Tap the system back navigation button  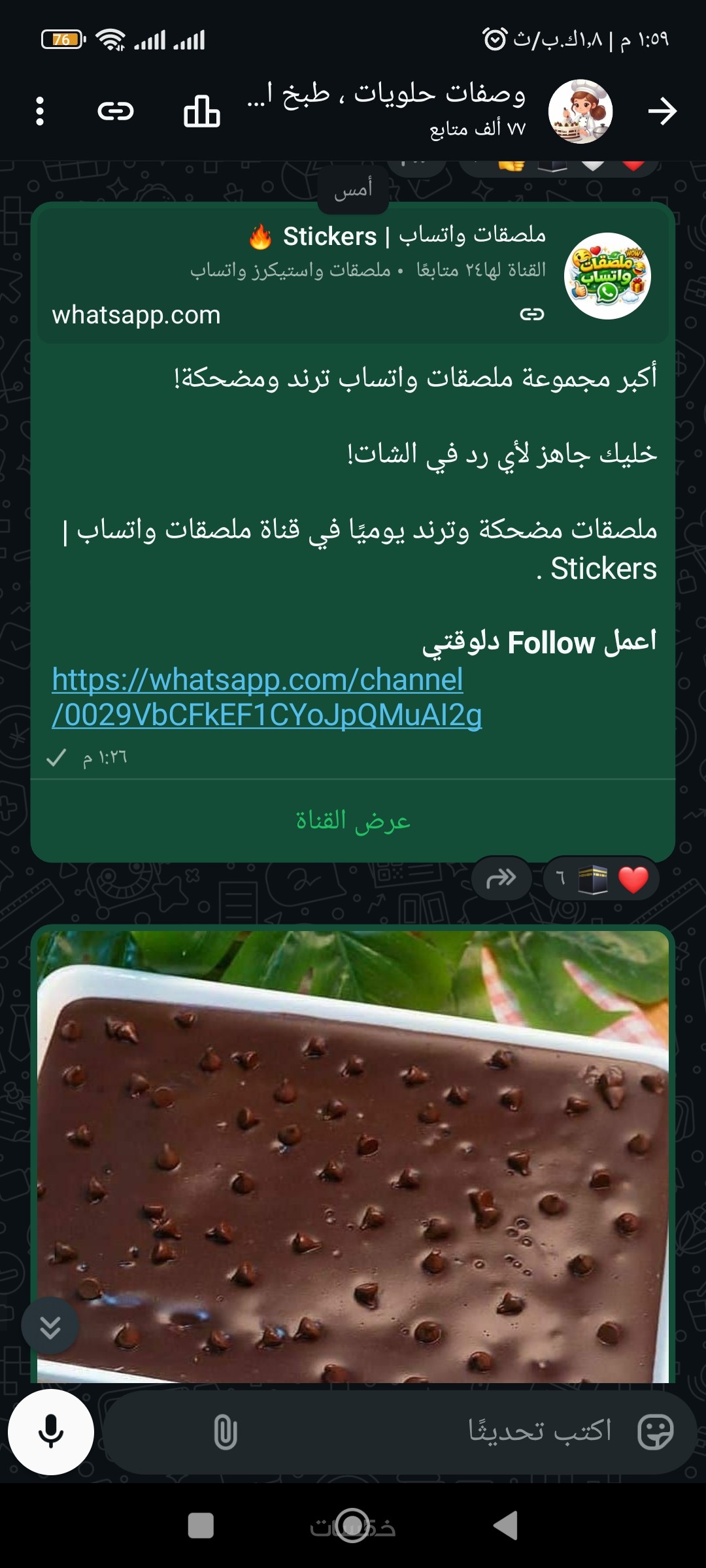coord(505,1526)
